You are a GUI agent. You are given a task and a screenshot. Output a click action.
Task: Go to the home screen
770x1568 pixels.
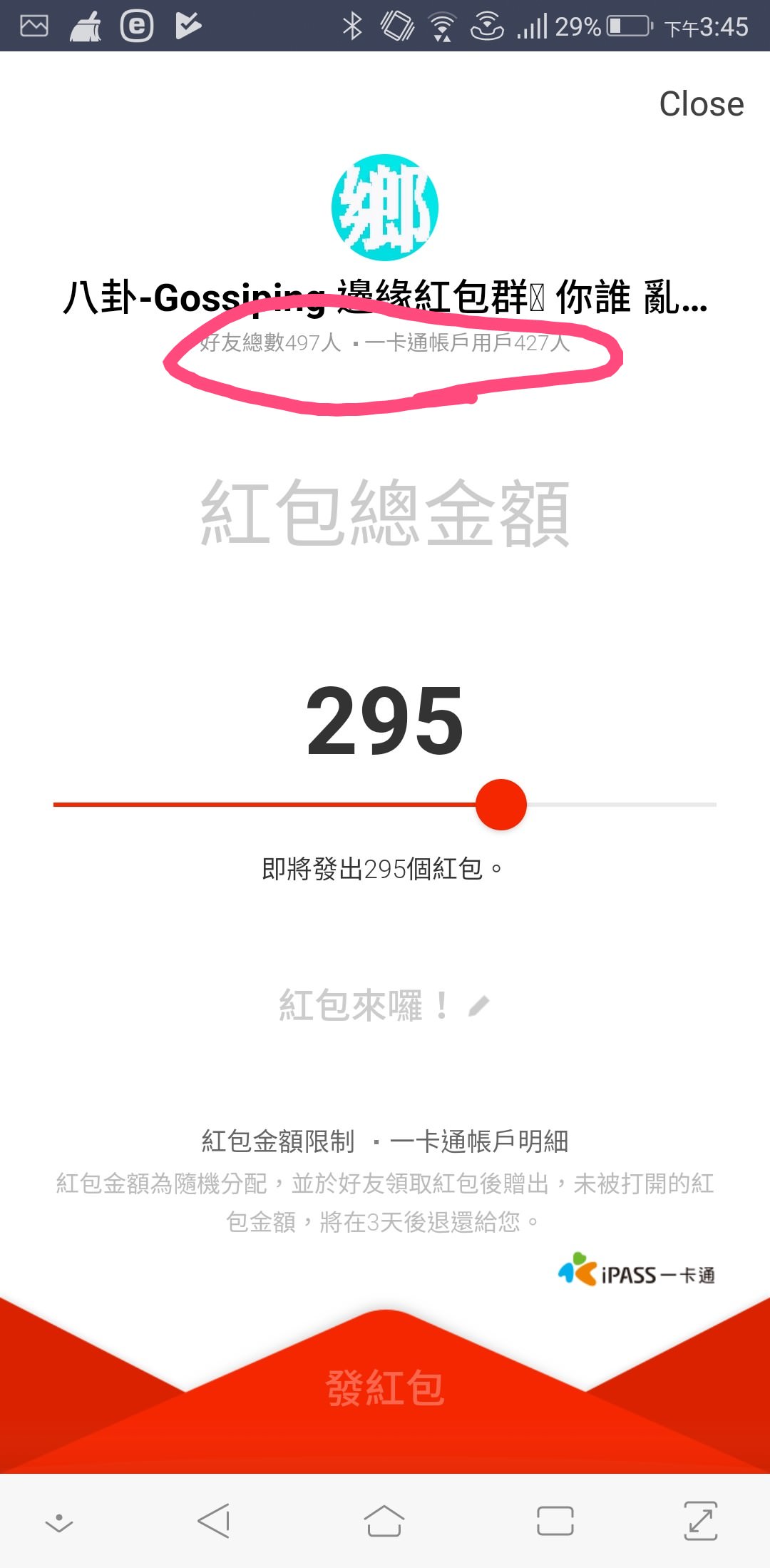pyautogui.click(x=384, y=1521)
